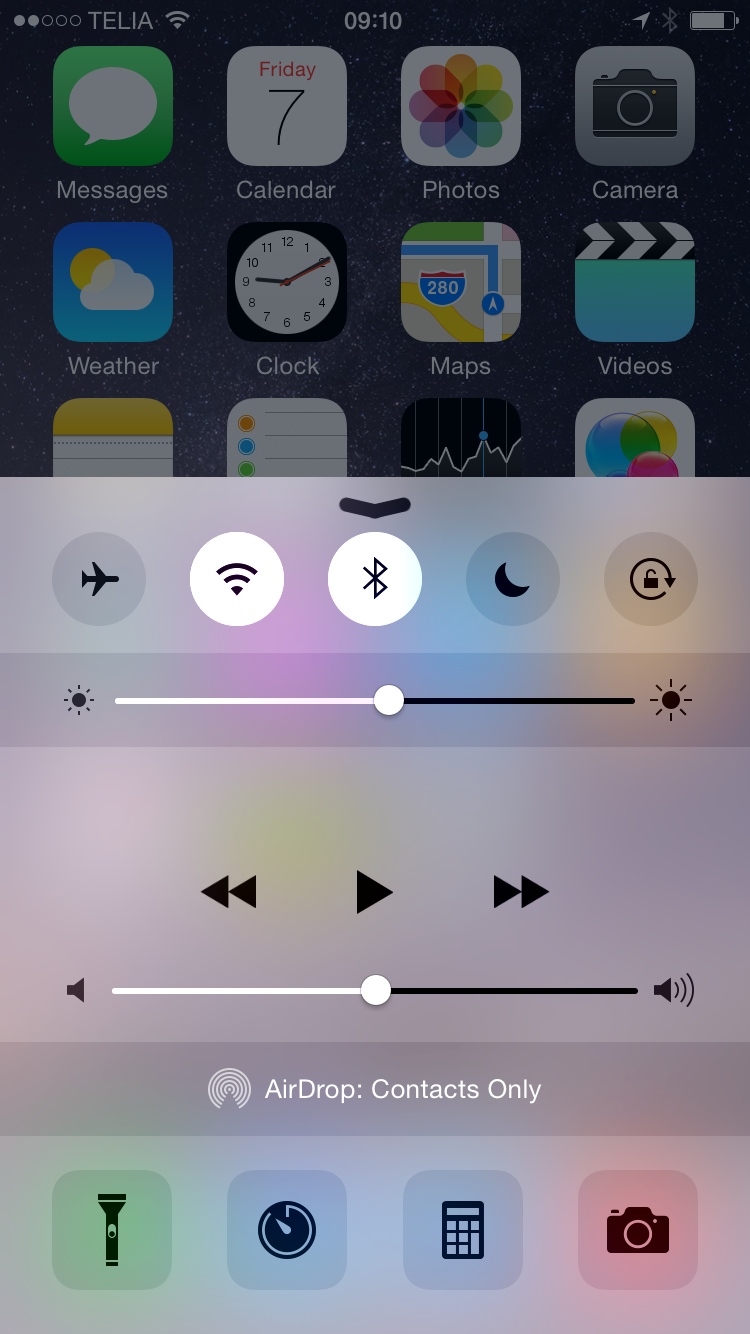Skip to previous track

tap(229, 891)
